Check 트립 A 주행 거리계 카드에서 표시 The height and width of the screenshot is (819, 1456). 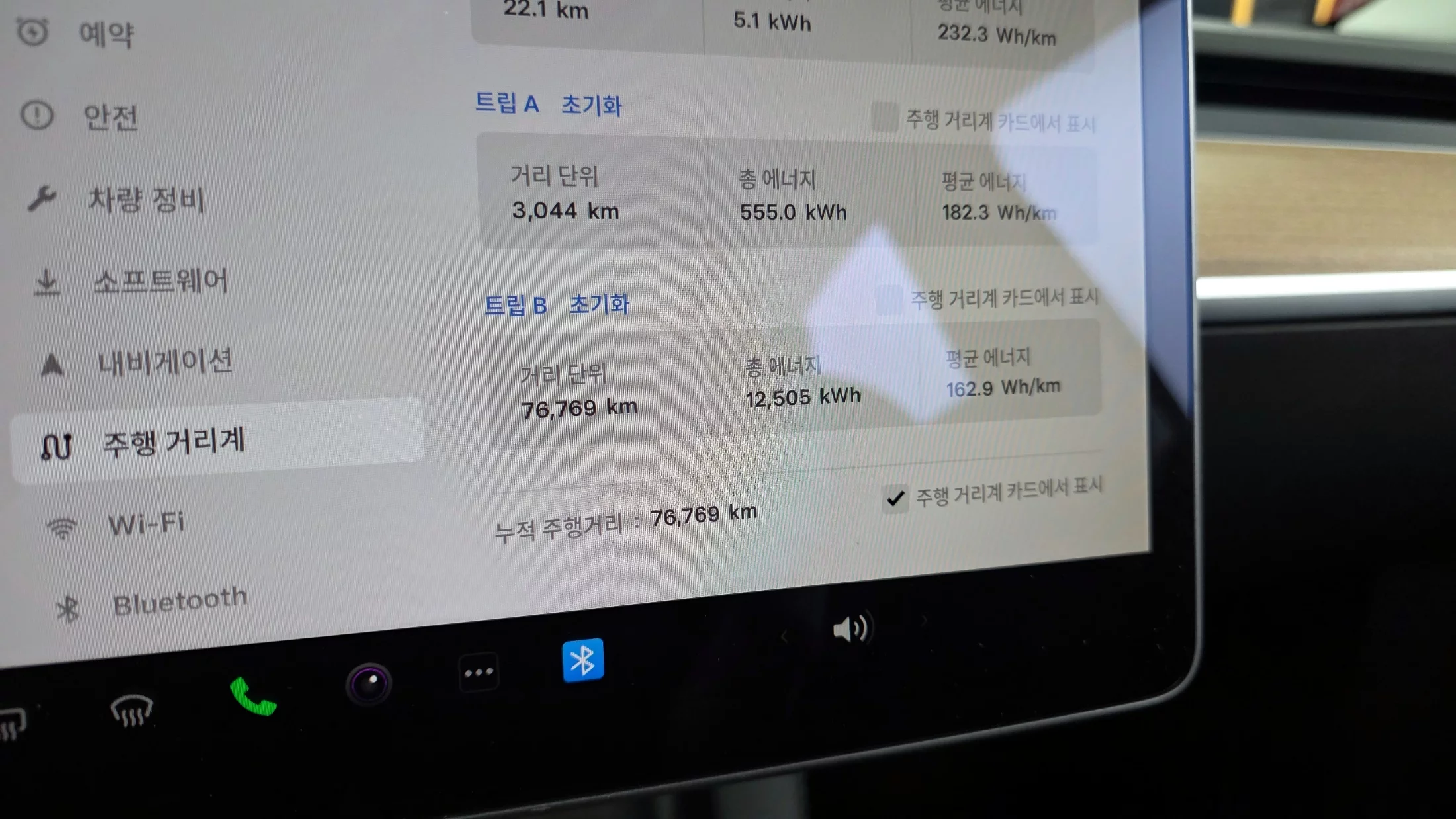pyautogui.click(x=885, y=117)
